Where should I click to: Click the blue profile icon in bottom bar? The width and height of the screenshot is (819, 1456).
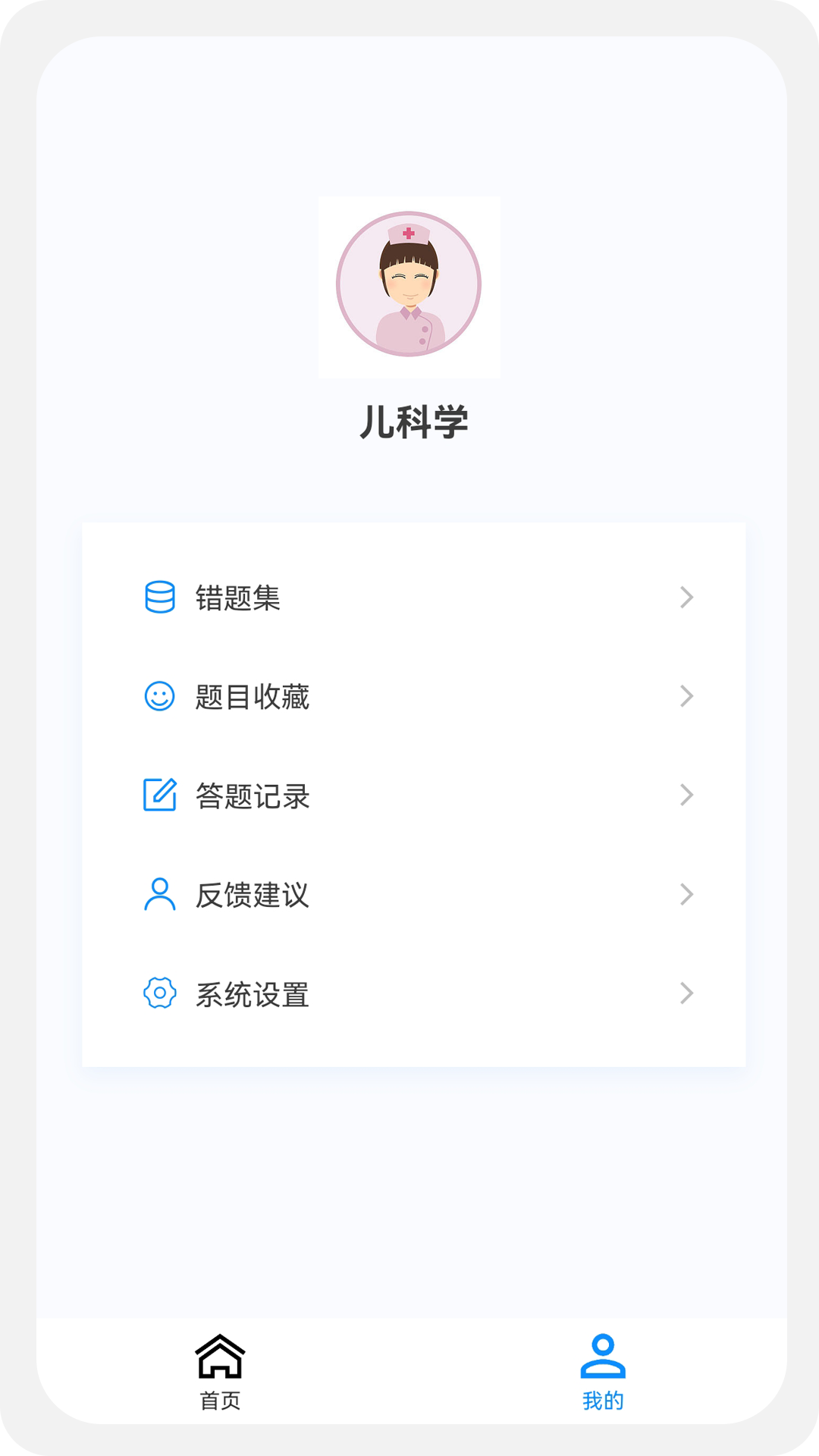click(603, 1357)
